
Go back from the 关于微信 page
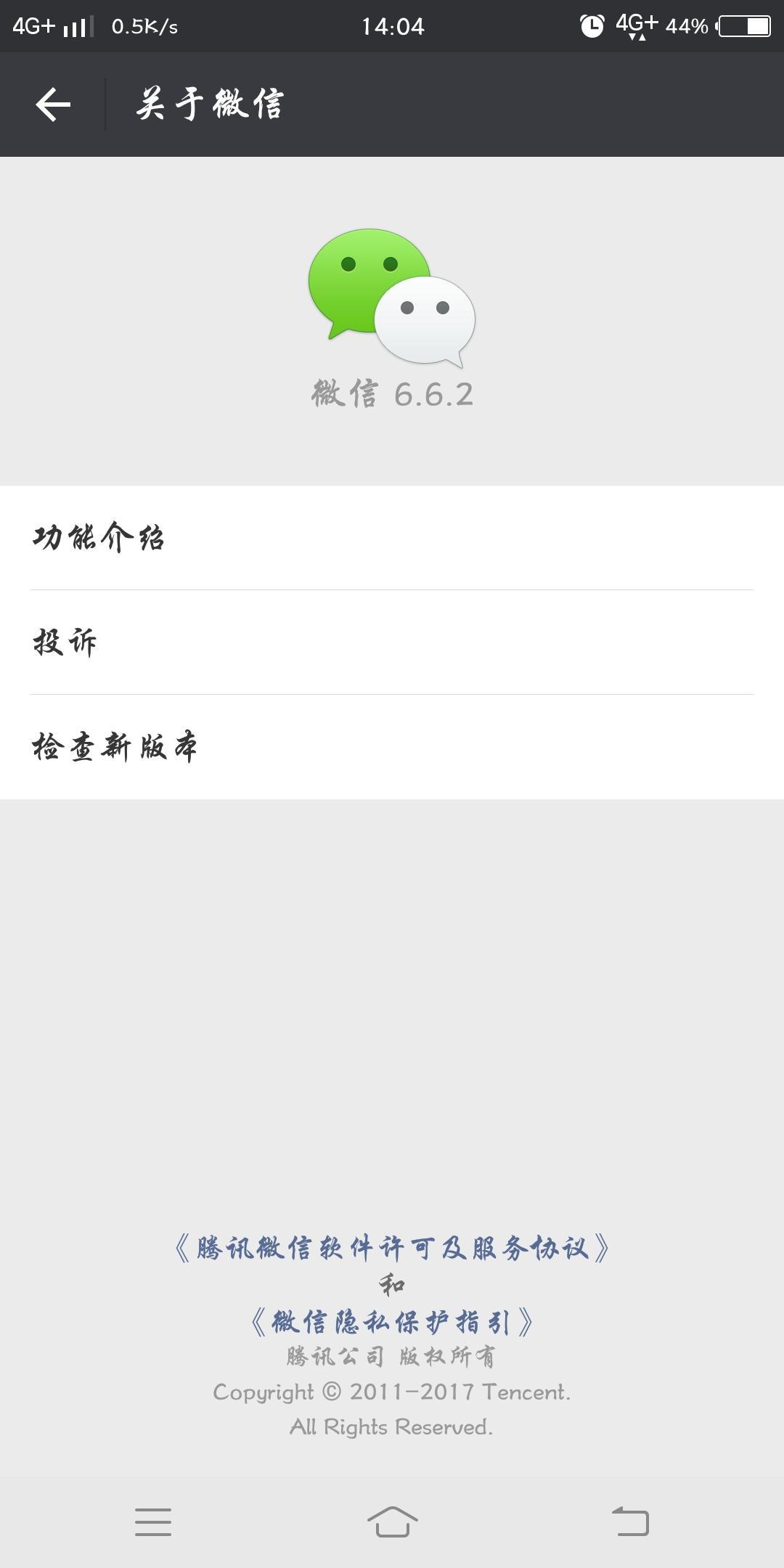pos(53,105)
